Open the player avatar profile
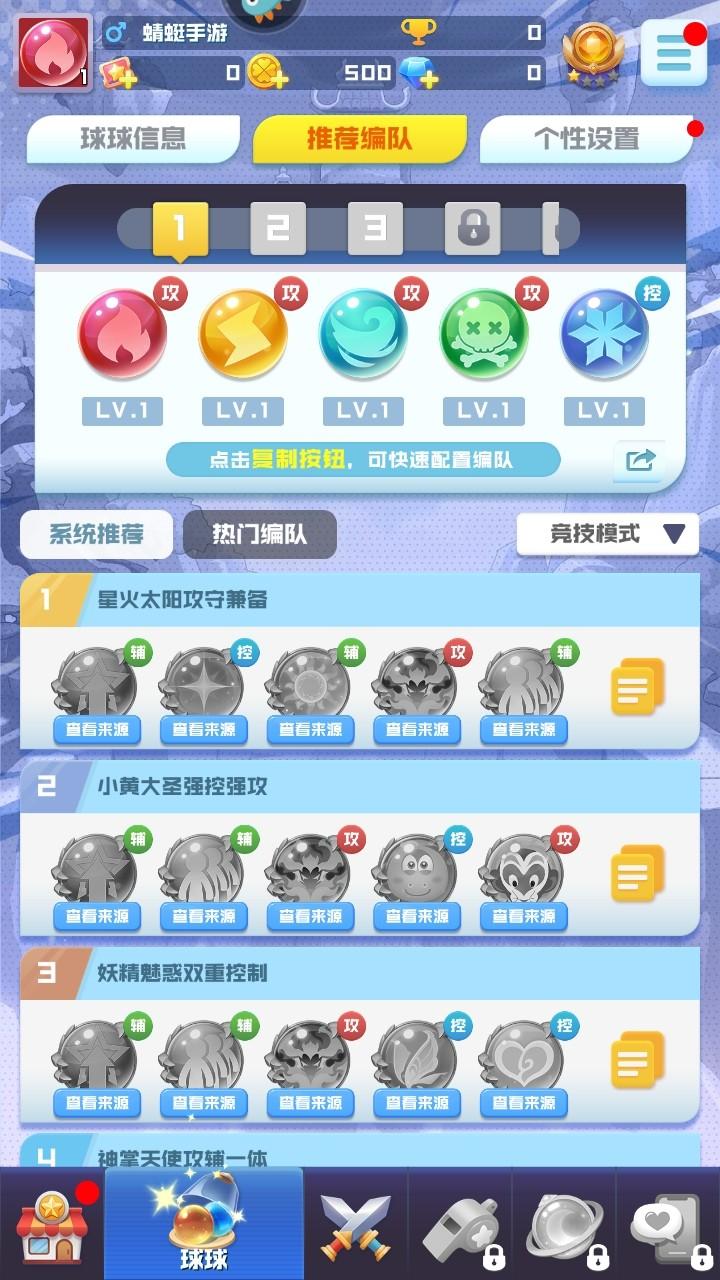This screenshot has width=720, height=1280. pos(54,53)
